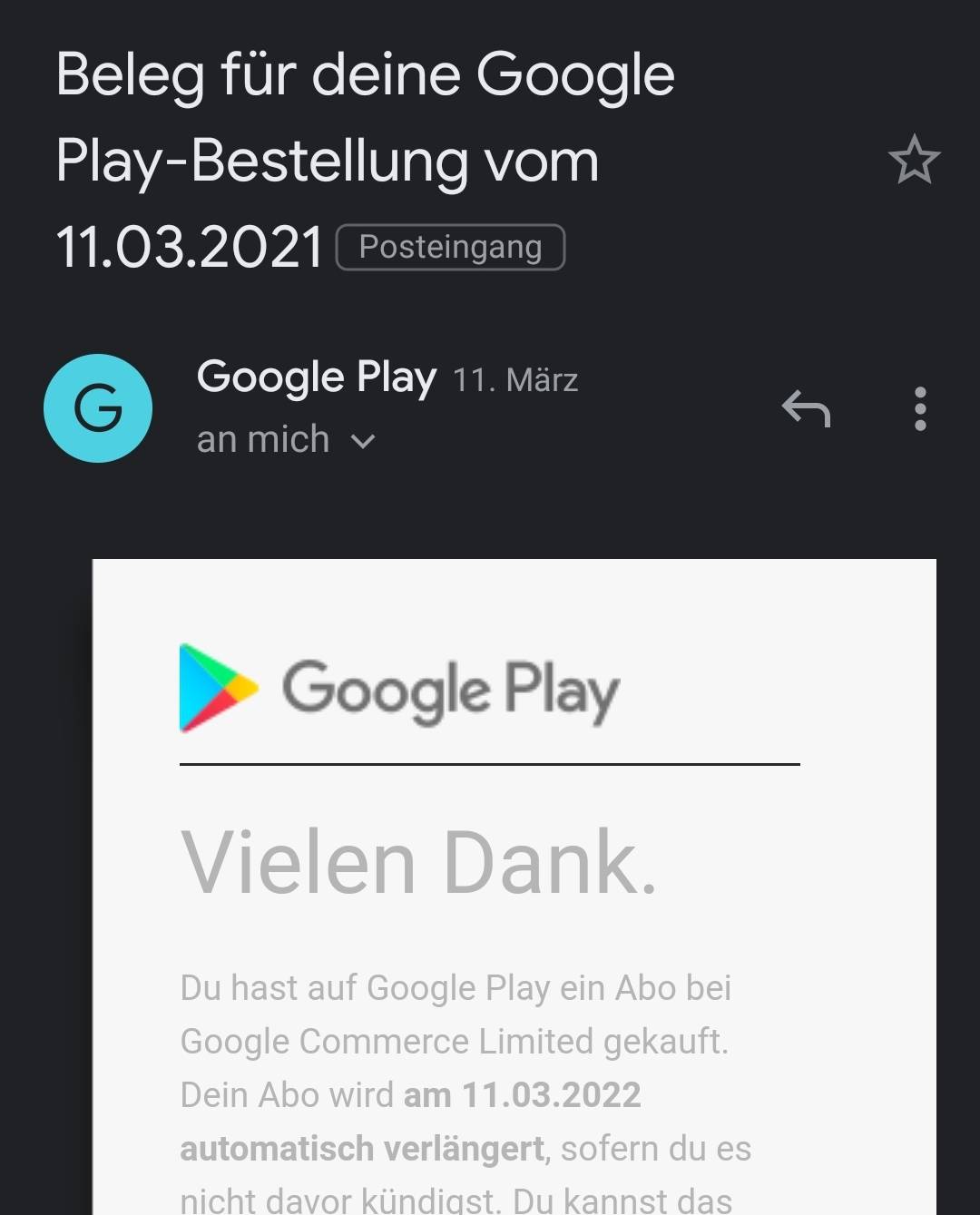
Task: Expand recipient details next to 'an mich'
Action: (x=363, y=441)
